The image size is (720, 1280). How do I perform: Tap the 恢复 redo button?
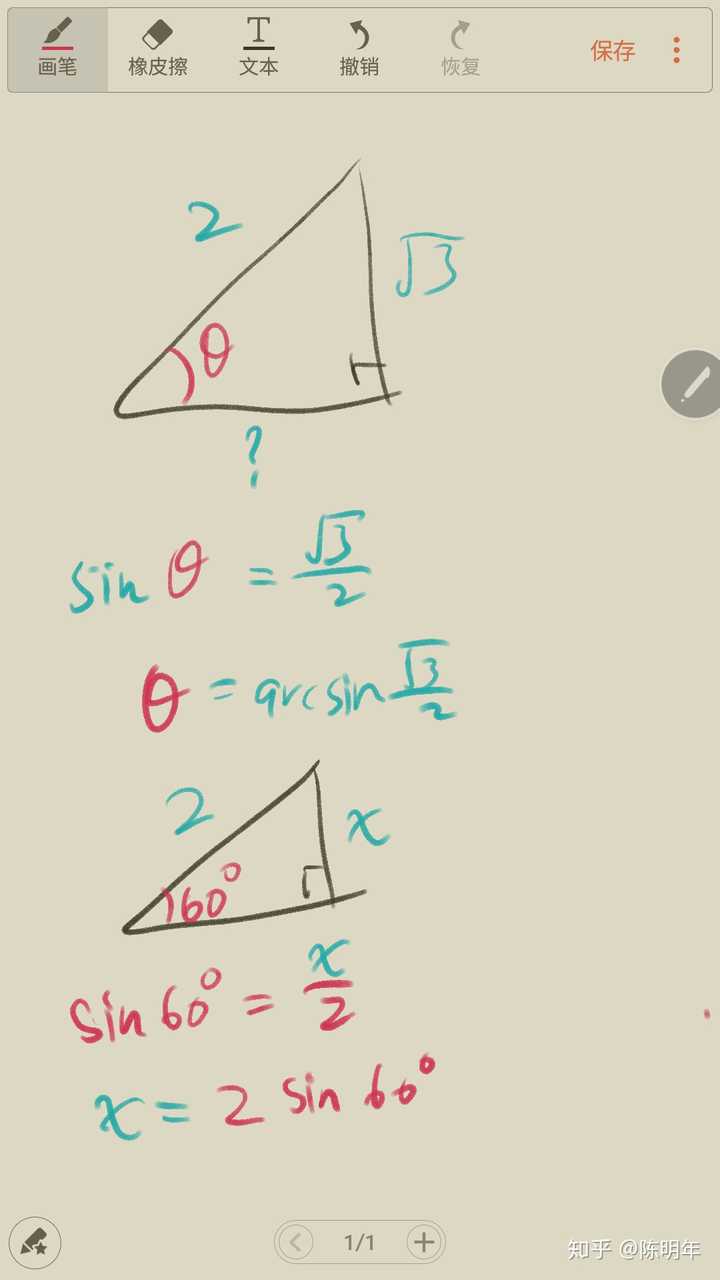pyautogui.click(x=460, y=49)
